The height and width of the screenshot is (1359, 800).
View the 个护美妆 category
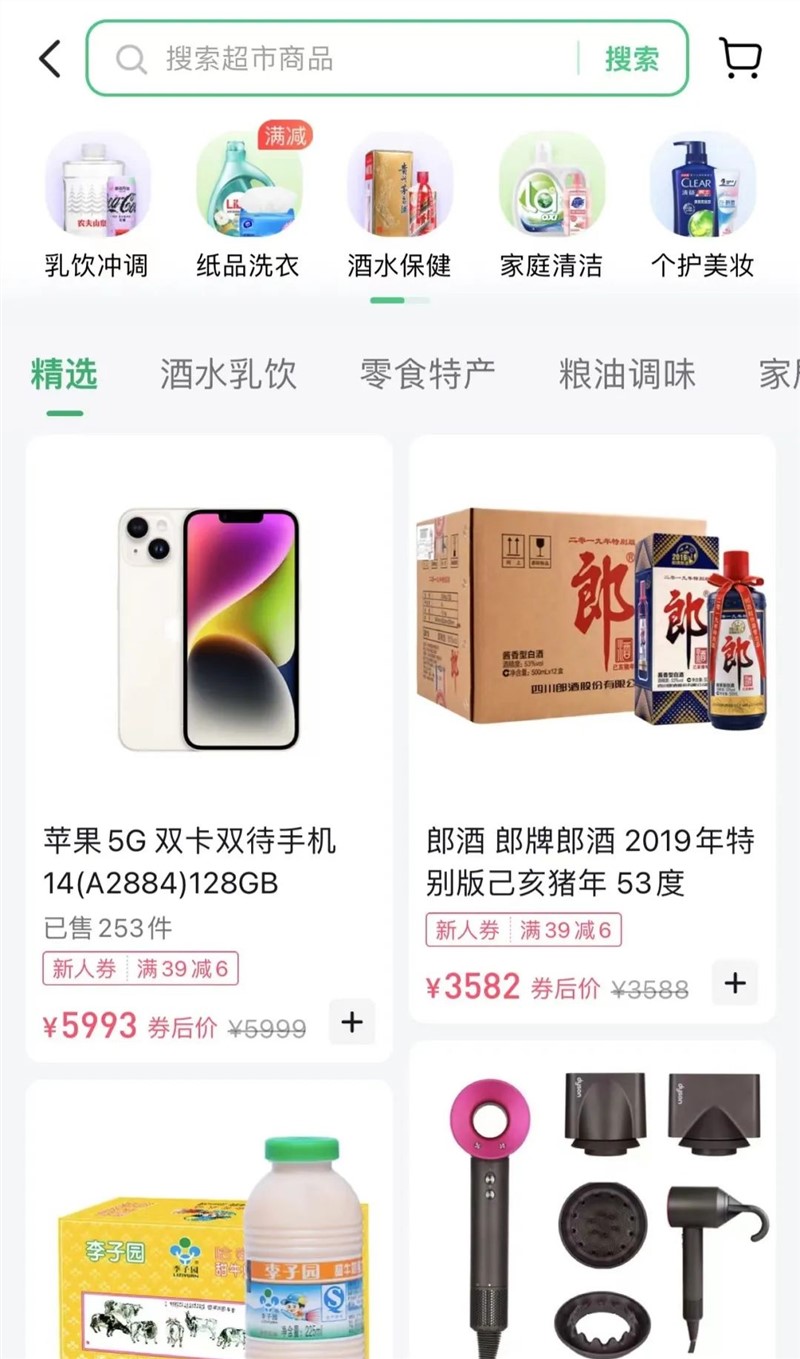click(702, 207)
